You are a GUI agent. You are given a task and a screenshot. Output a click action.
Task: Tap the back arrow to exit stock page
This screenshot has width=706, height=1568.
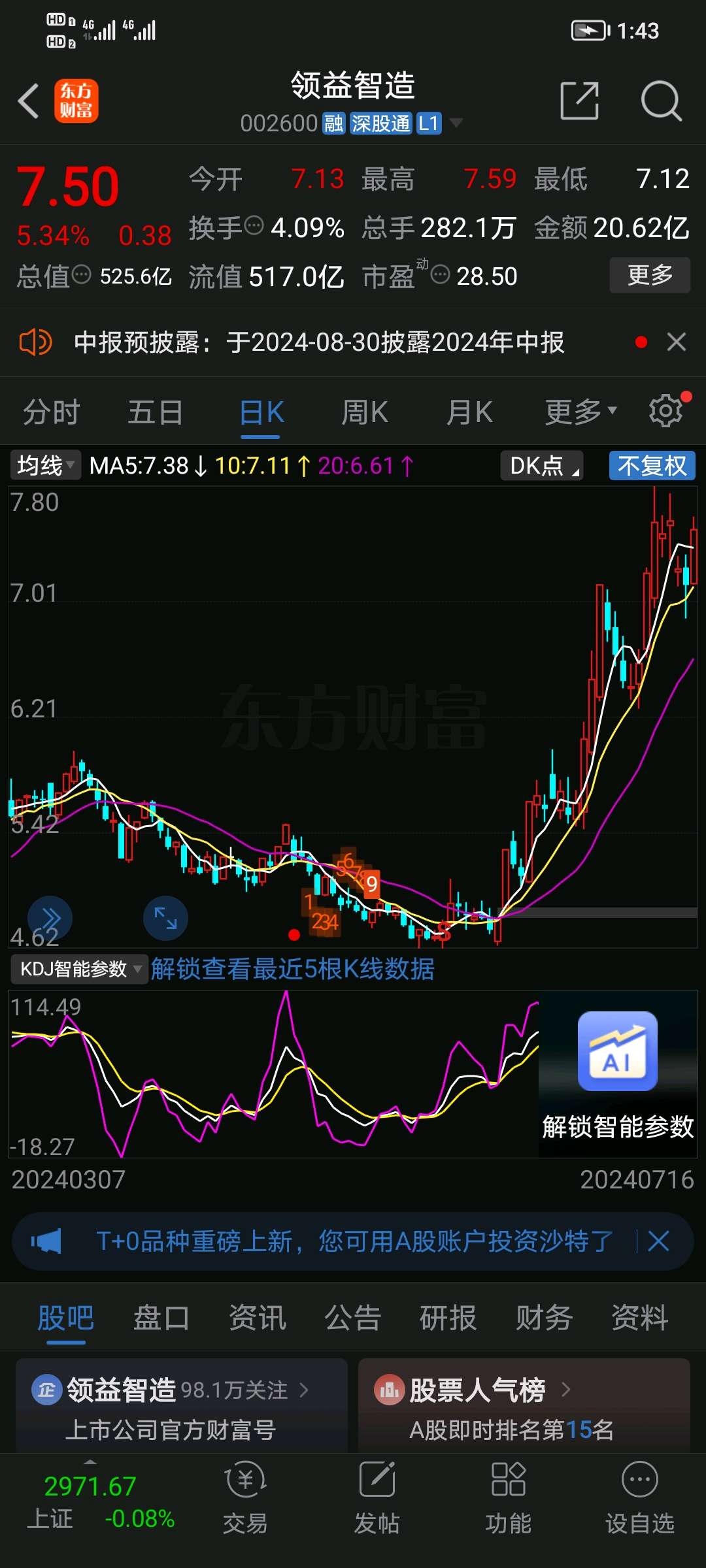pos(27,101)
